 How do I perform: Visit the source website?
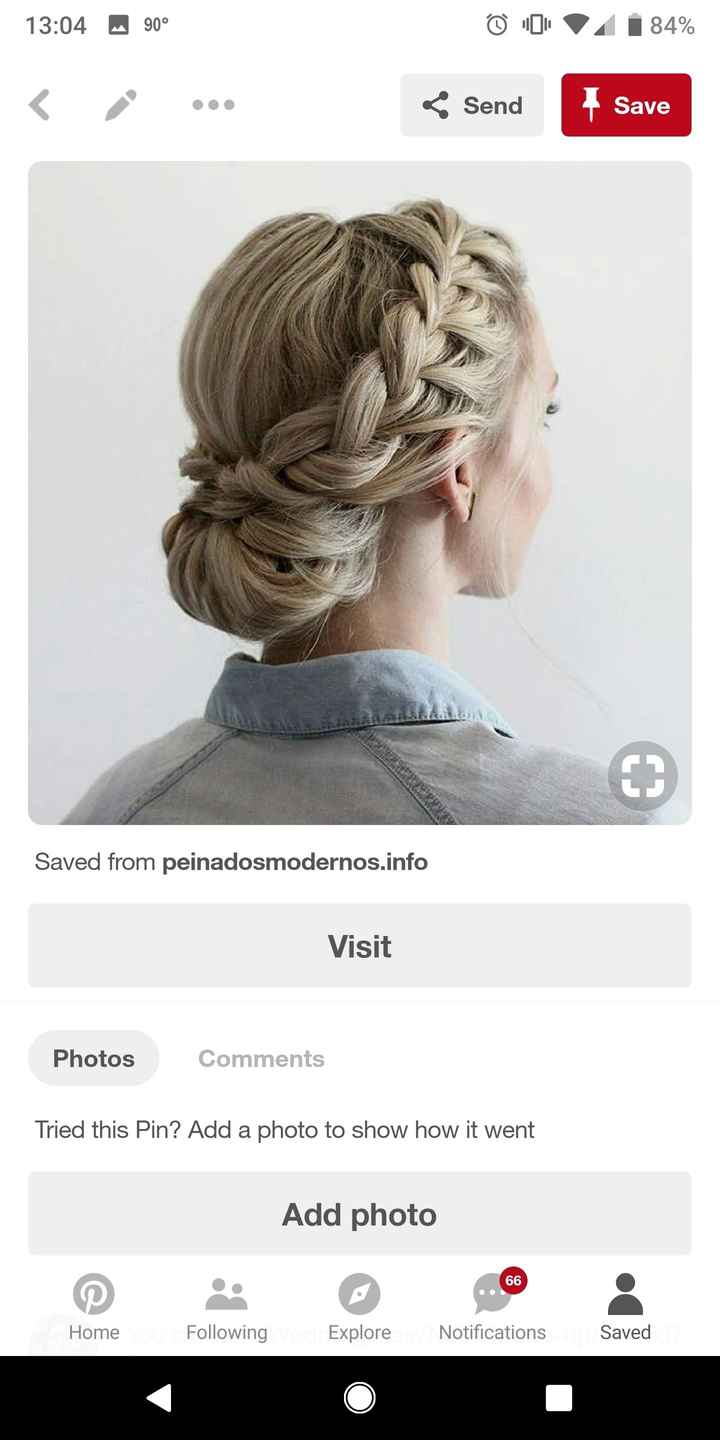(x=360, y=946)
